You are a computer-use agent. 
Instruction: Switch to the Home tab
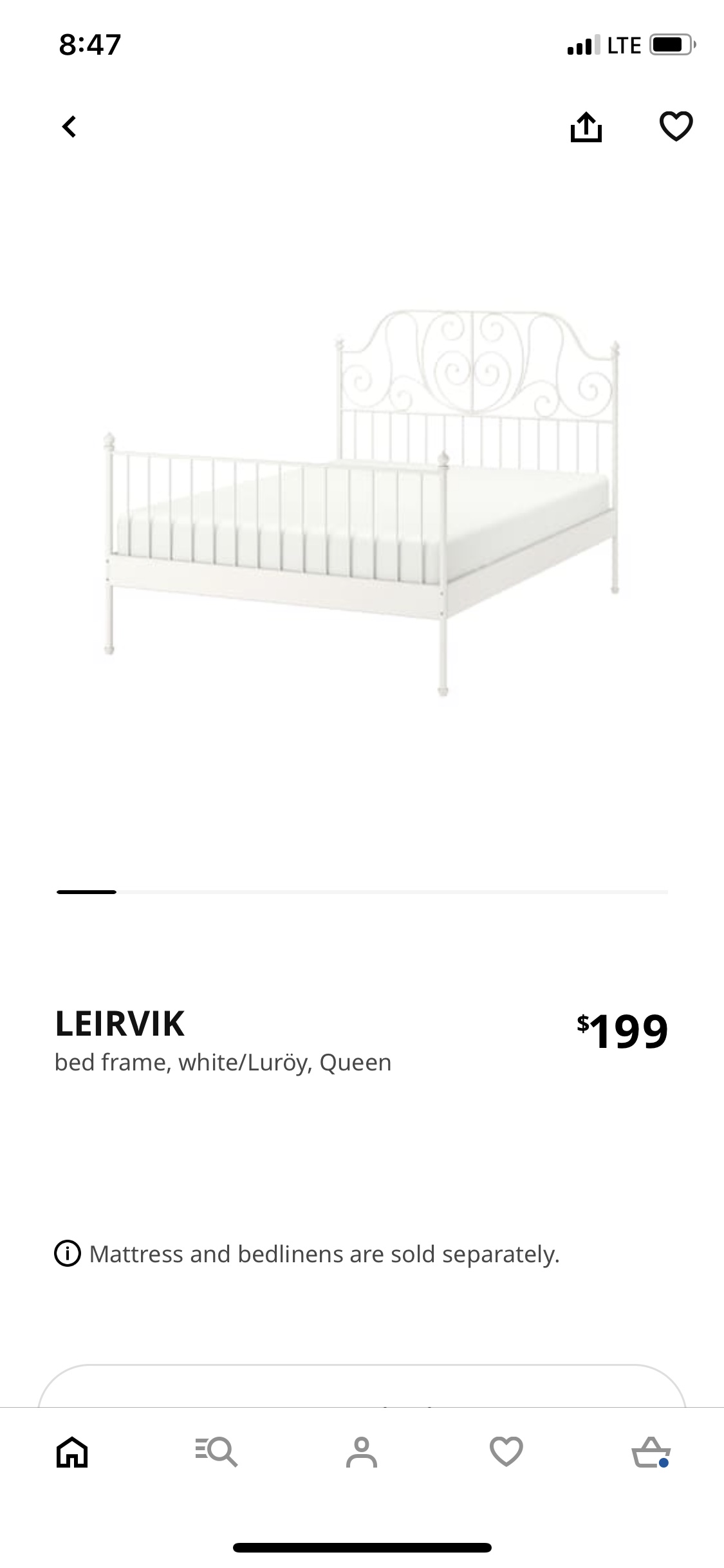pyautogui.click(x=72, y=1452)
